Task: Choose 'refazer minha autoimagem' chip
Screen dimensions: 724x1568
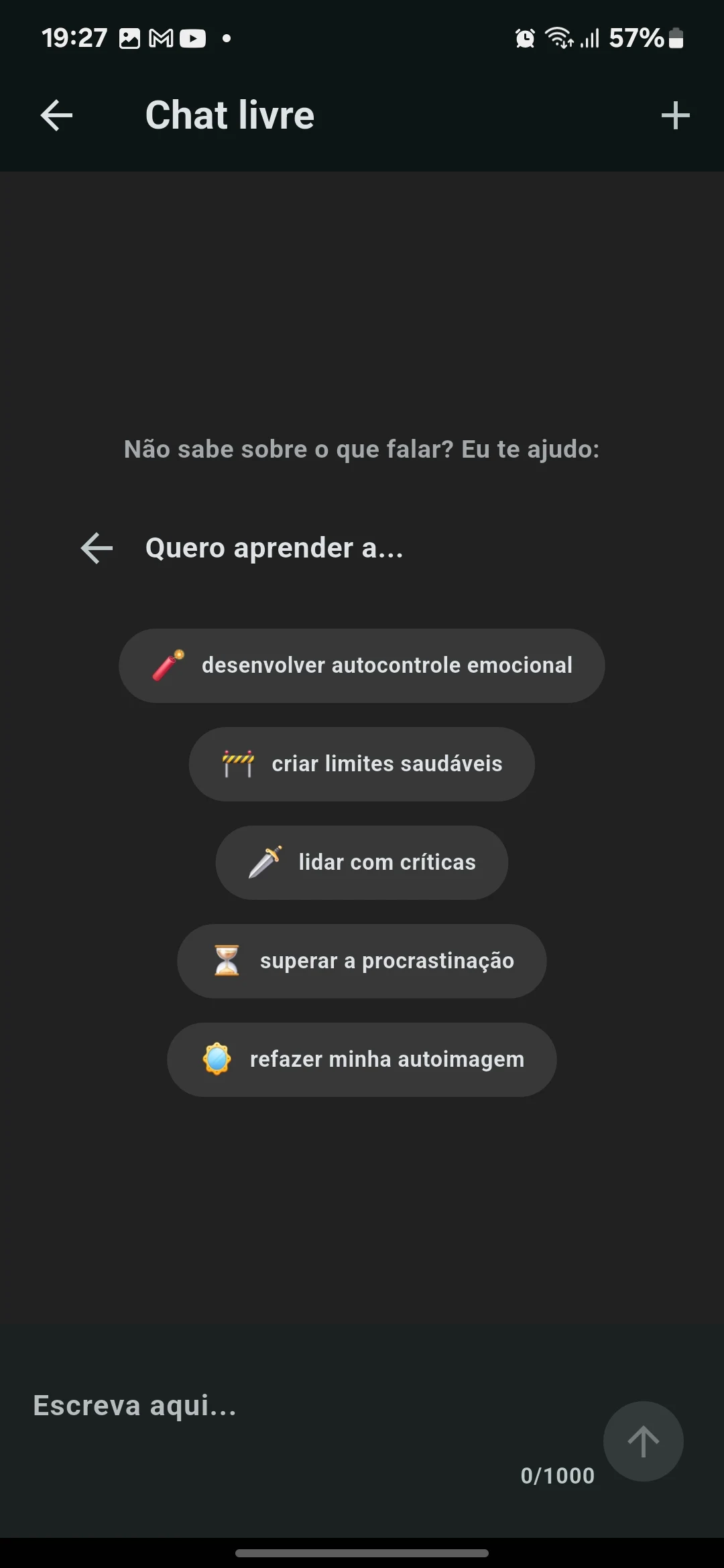Action: (x=362, y=1059)
